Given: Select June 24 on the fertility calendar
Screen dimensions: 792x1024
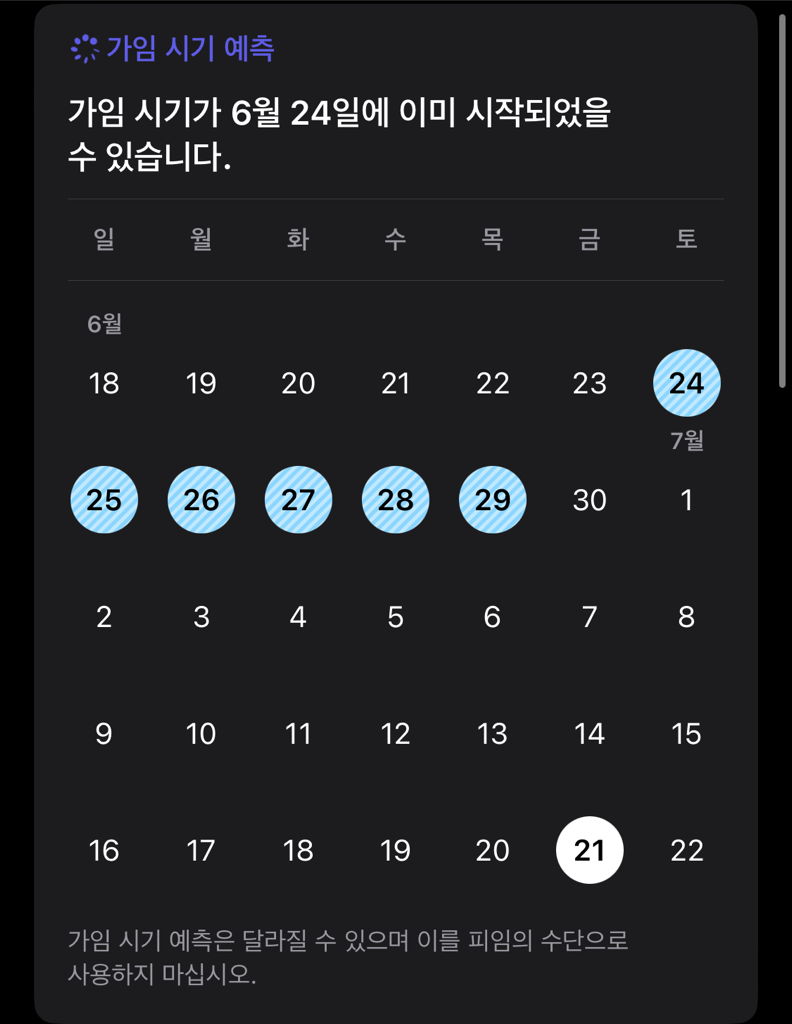Looking at the screenshot, I should coord(686,383).
